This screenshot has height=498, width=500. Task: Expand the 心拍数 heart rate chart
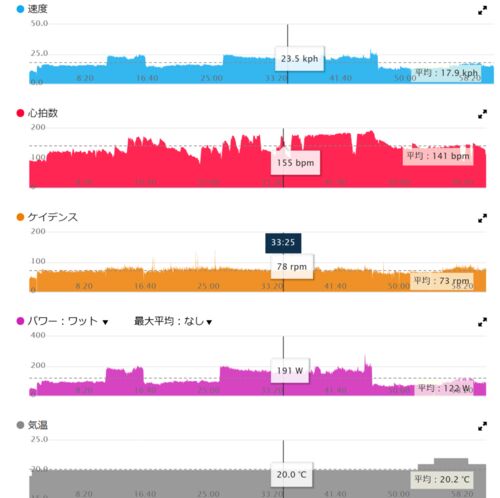pos(482,114)
